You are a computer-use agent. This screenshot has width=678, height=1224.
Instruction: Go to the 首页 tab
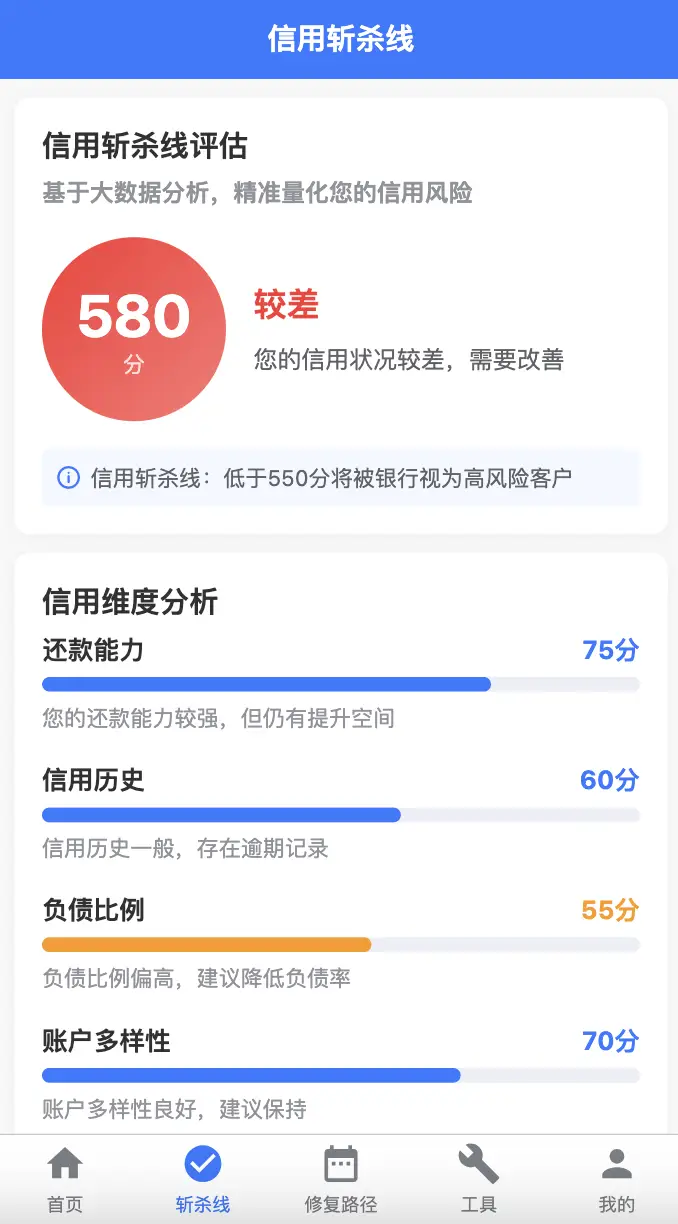(x=65, y=1179)
